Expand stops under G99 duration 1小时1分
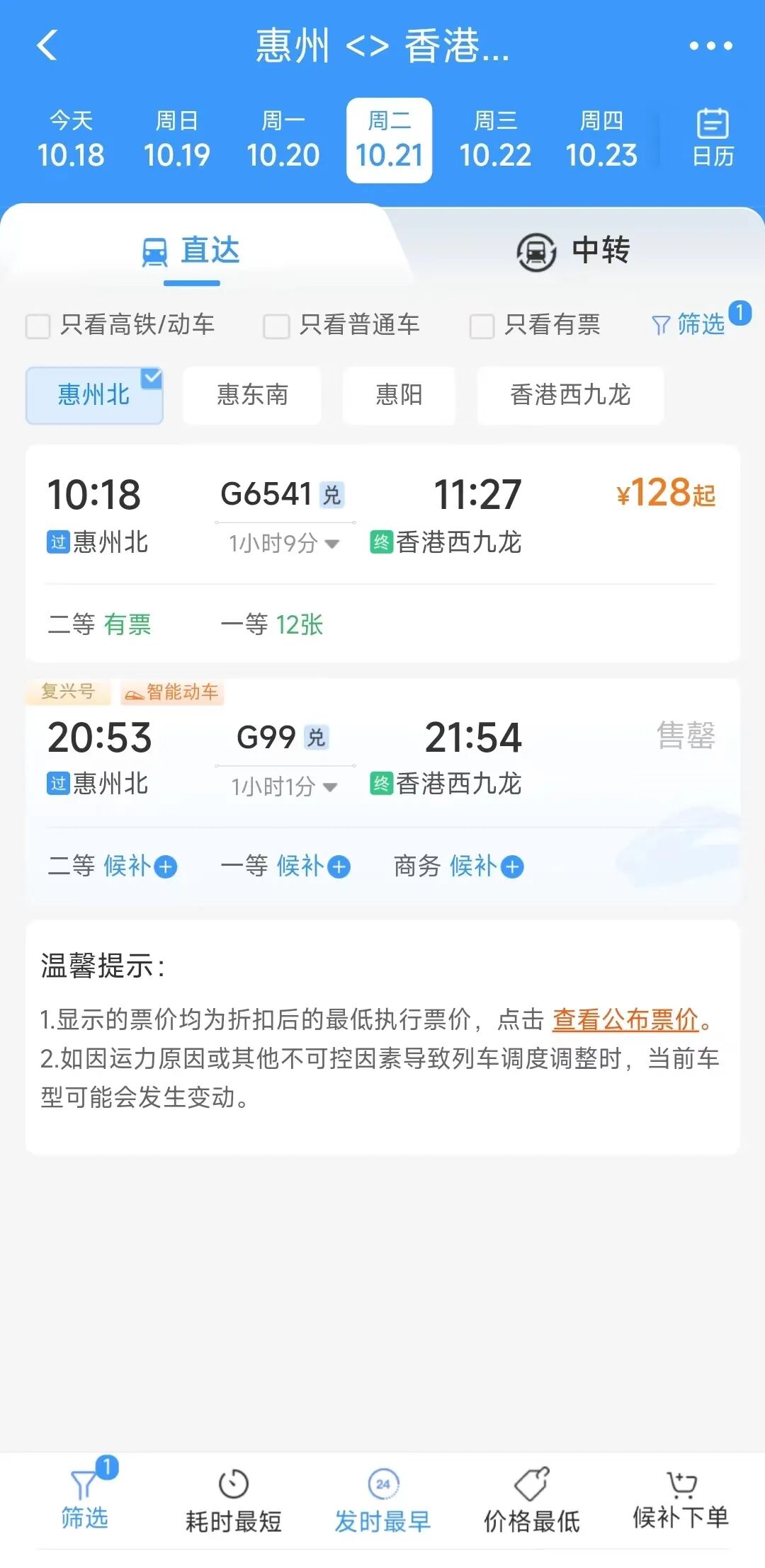Viewport: 765px width, 1568px height. 285,786
